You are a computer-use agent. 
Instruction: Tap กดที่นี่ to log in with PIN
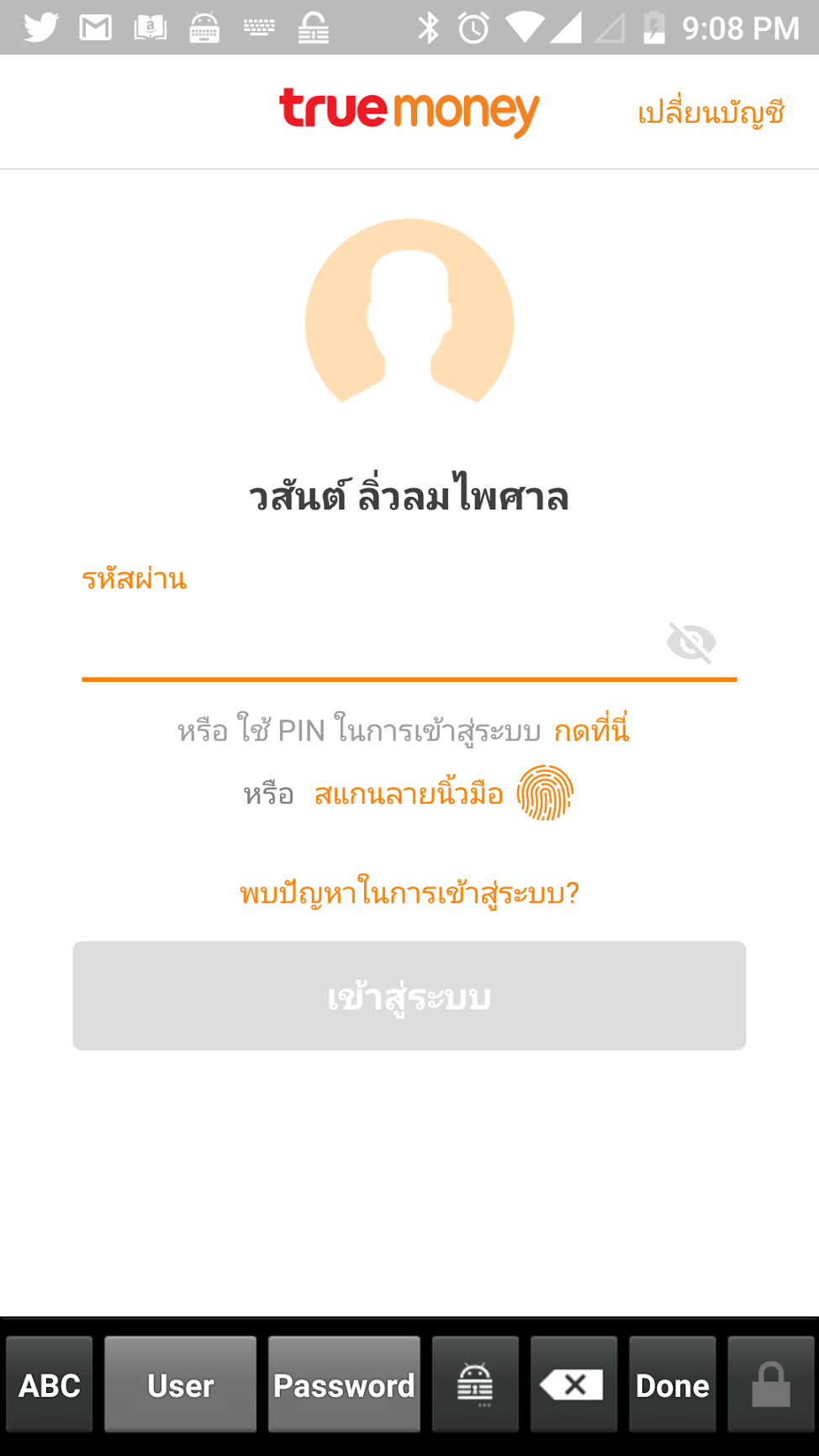591,731
